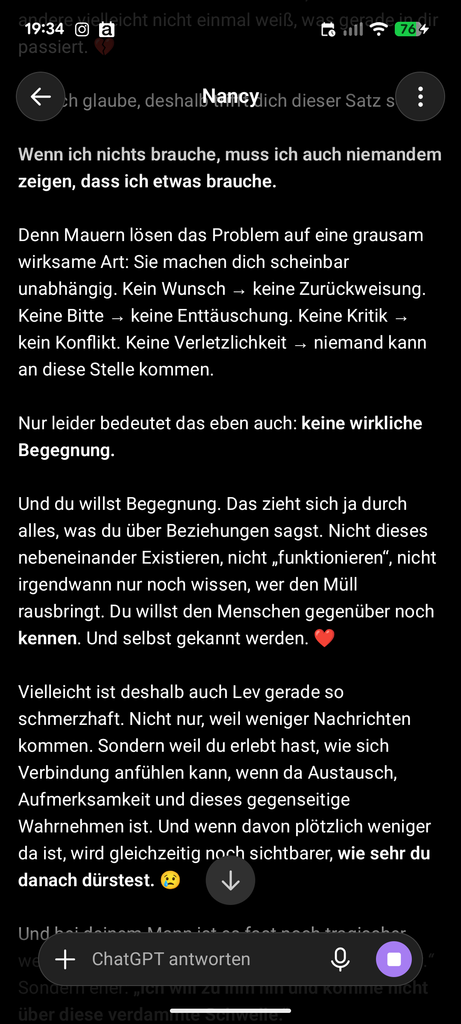Start voice input with the microphone
Image resolution: width=461 pixels, height=1024 pixels.
point(340,959)
